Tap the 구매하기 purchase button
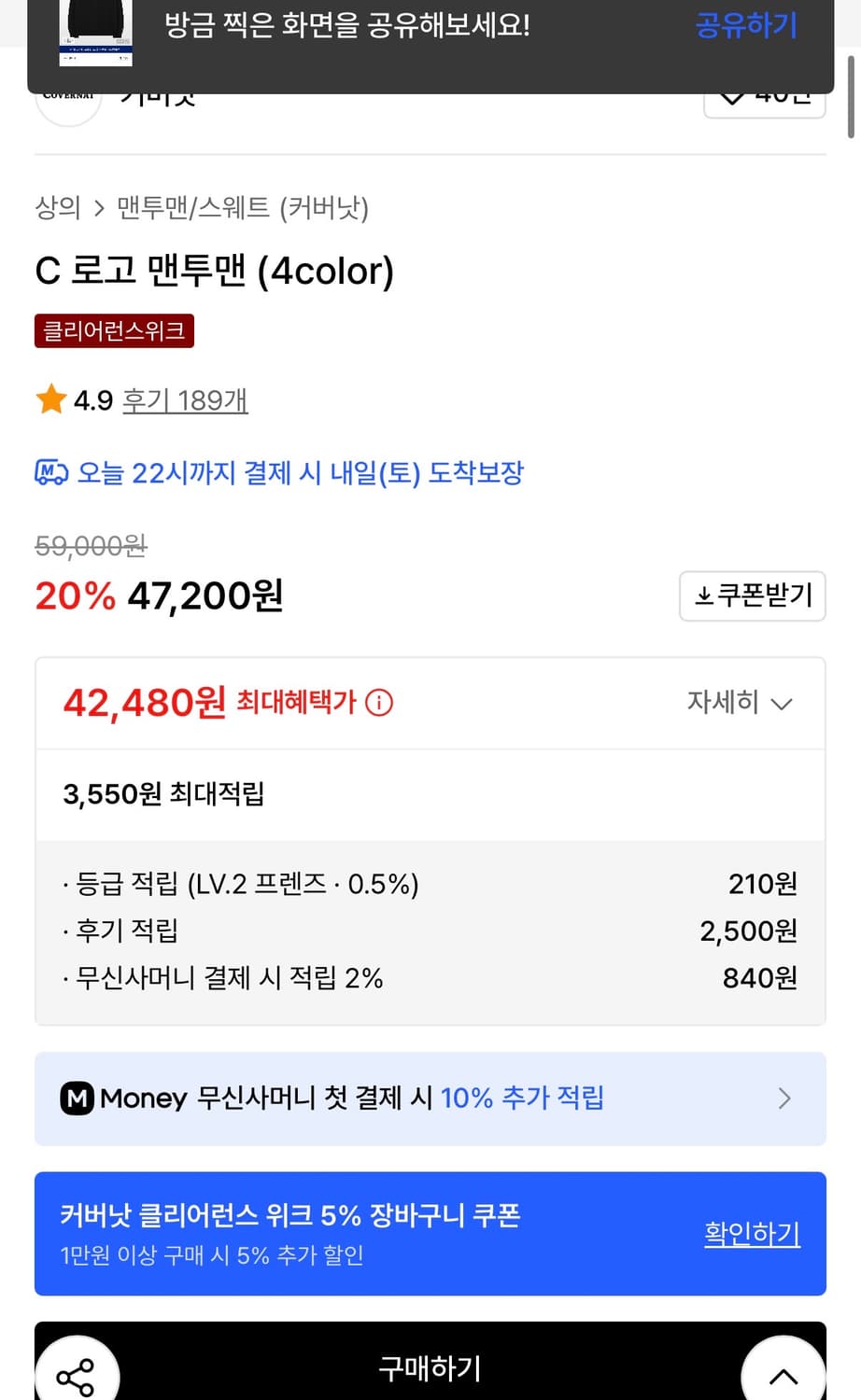 point(429,1368)
